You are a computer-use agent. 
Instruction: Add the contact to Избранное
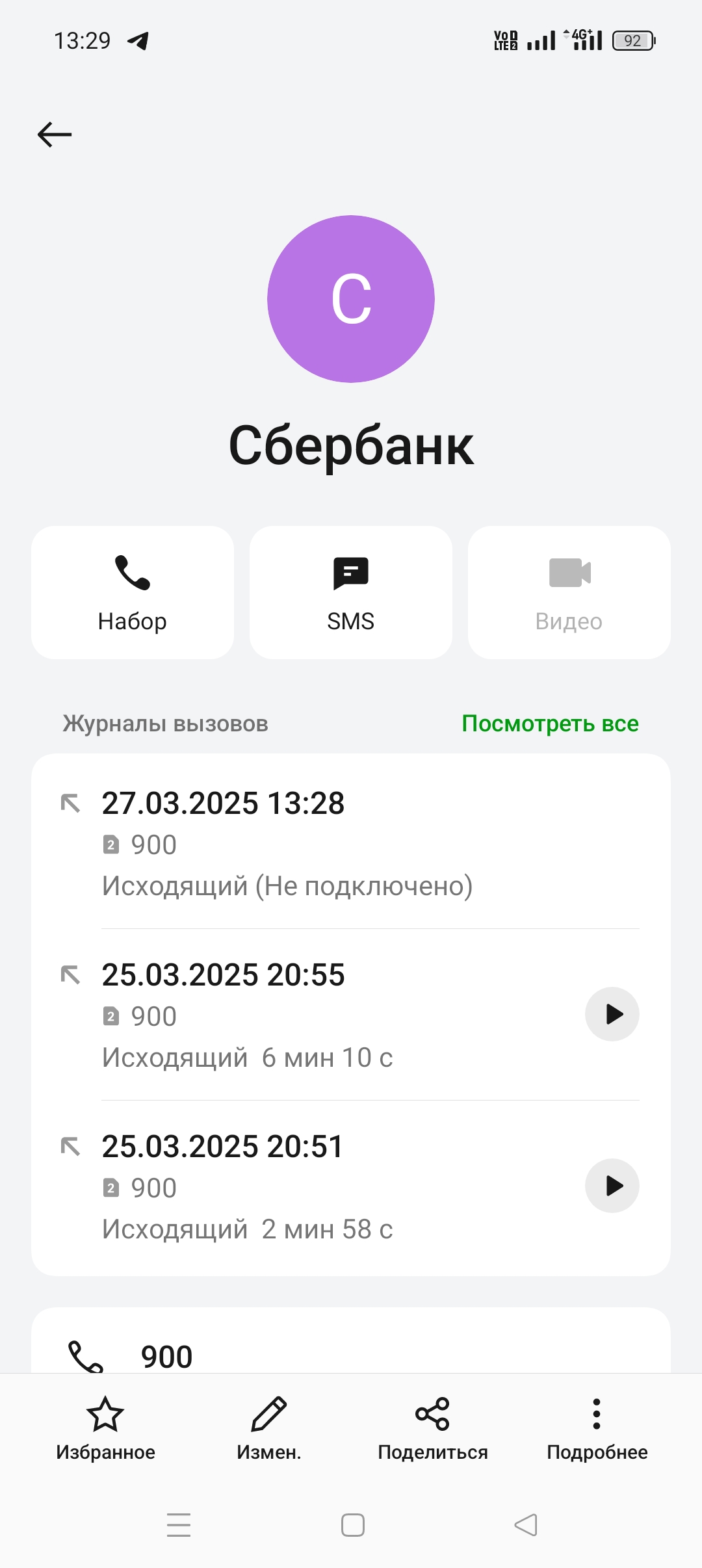click(105, 1426)
